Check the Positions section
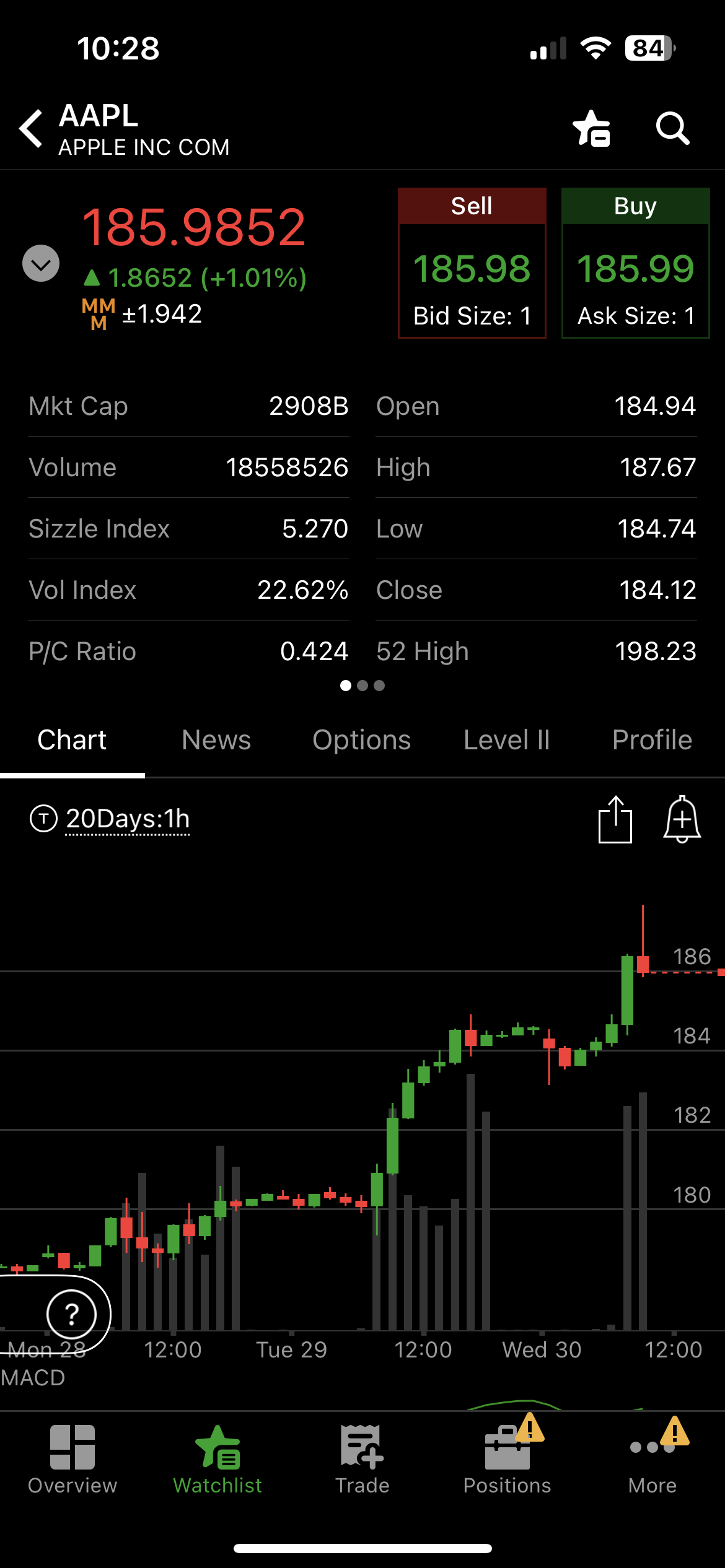The image size is (725, 1568). [507, 1460]
